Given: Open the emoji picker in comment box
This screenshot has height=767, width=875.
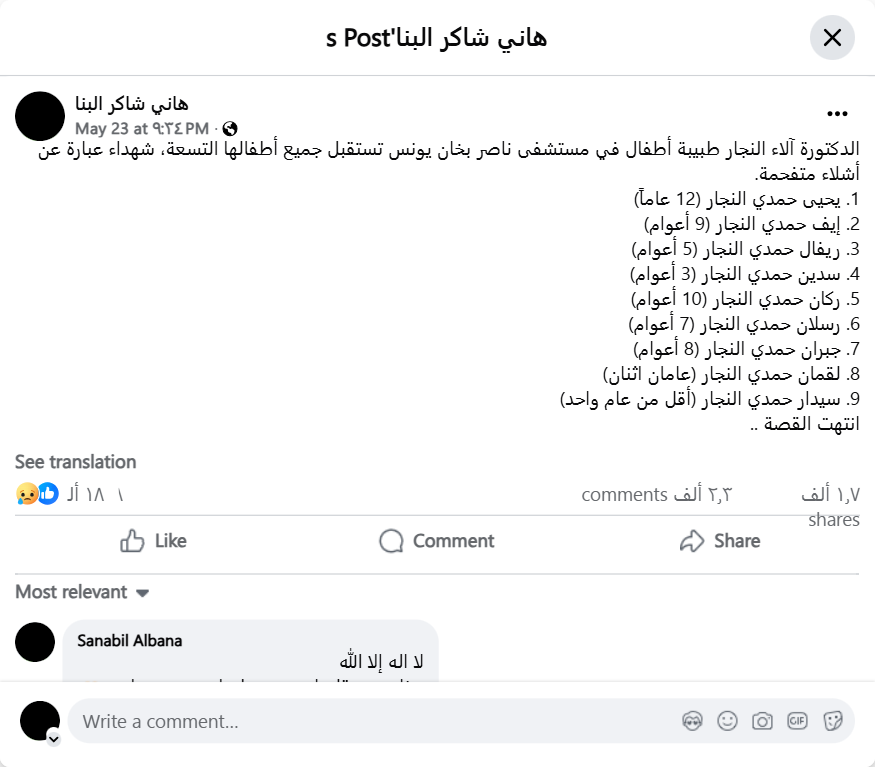Looking at the screenshot, I should 728,720.
